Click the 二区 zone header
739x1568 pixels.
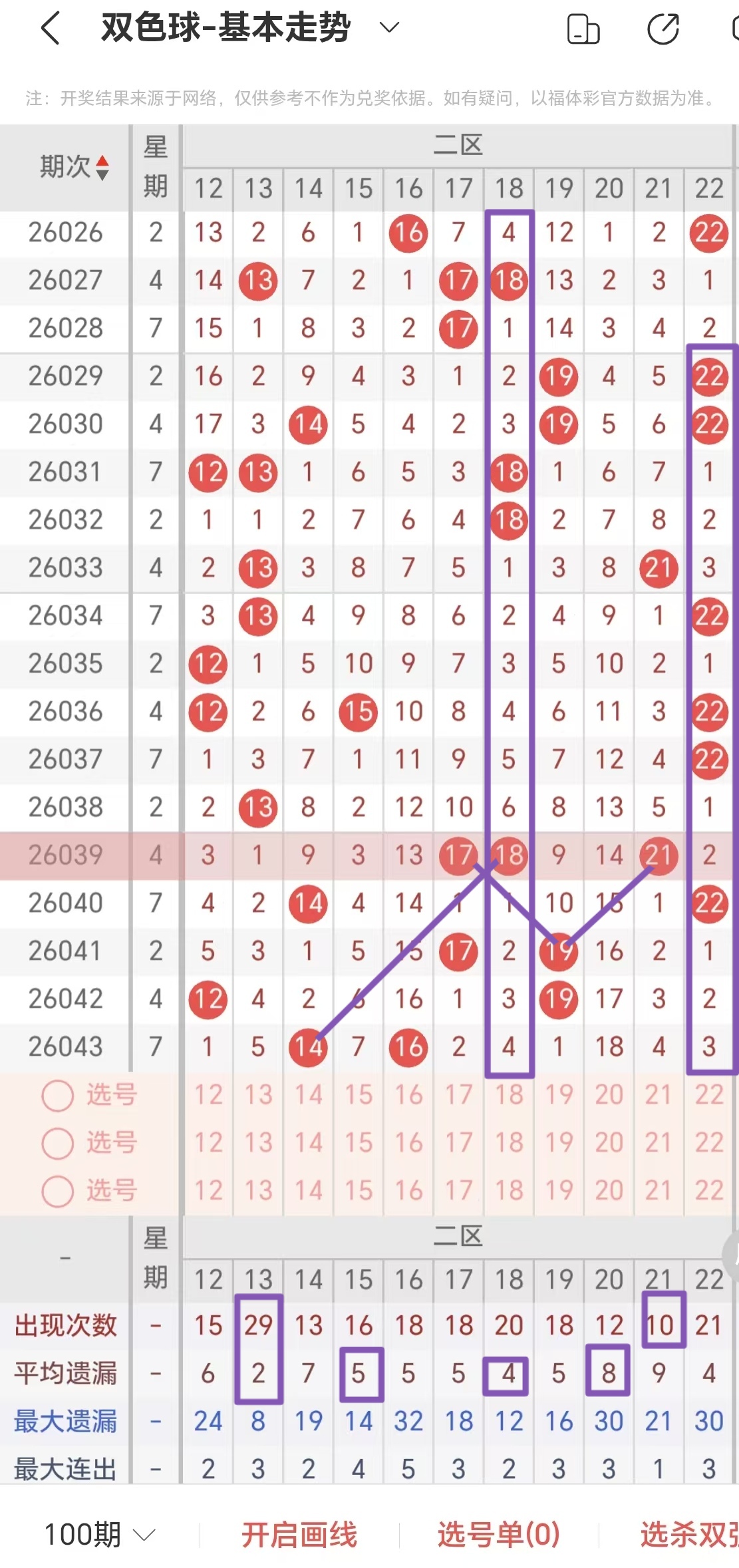pyautogui.click(x=459, y=146)
